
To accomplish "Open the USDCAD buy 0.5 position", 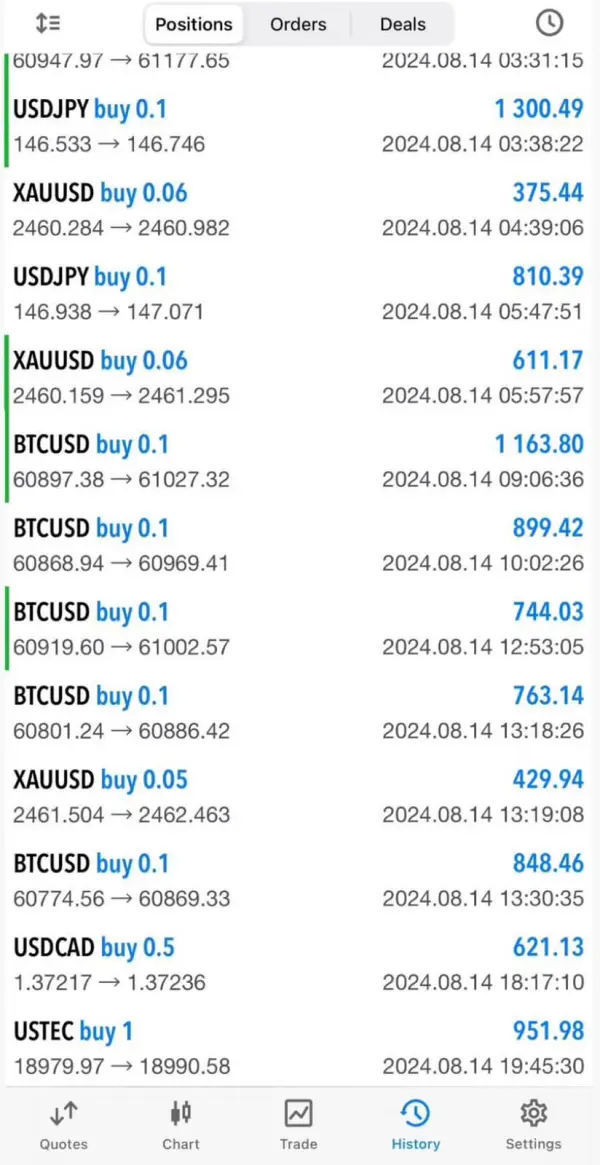I will coord(298,965).
